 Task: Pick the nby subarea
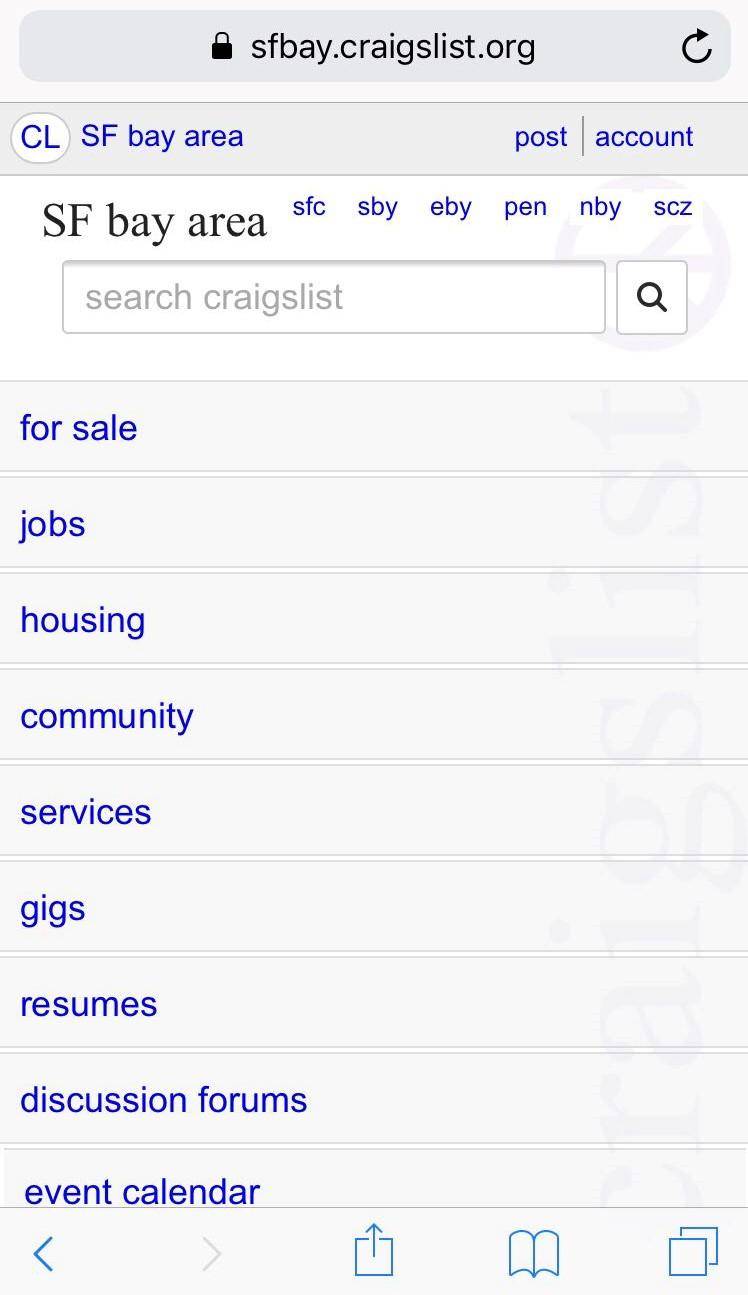click(600, 207)
